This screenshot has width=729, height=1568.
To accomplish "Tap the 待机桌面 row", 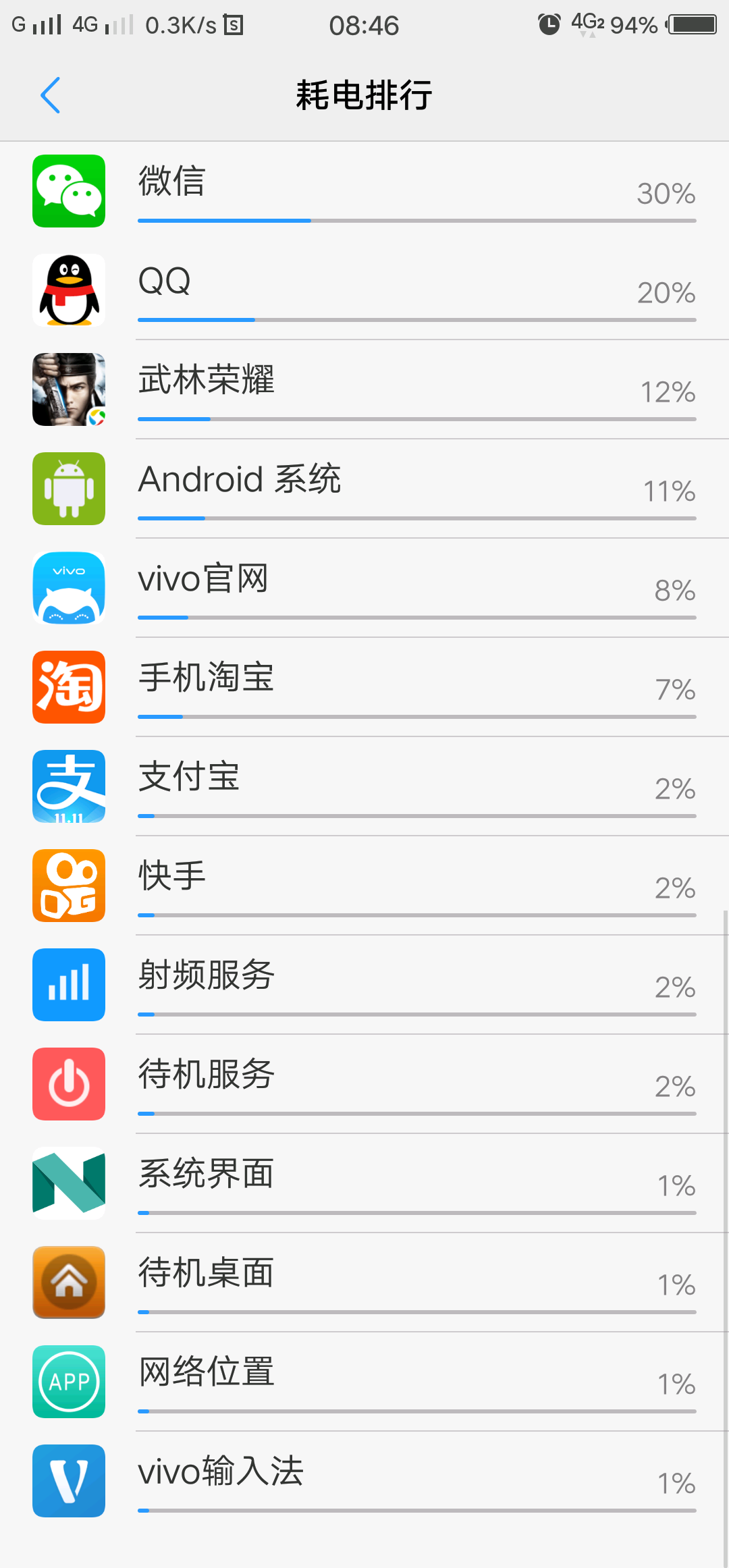I will click(x=364, y=1282).
